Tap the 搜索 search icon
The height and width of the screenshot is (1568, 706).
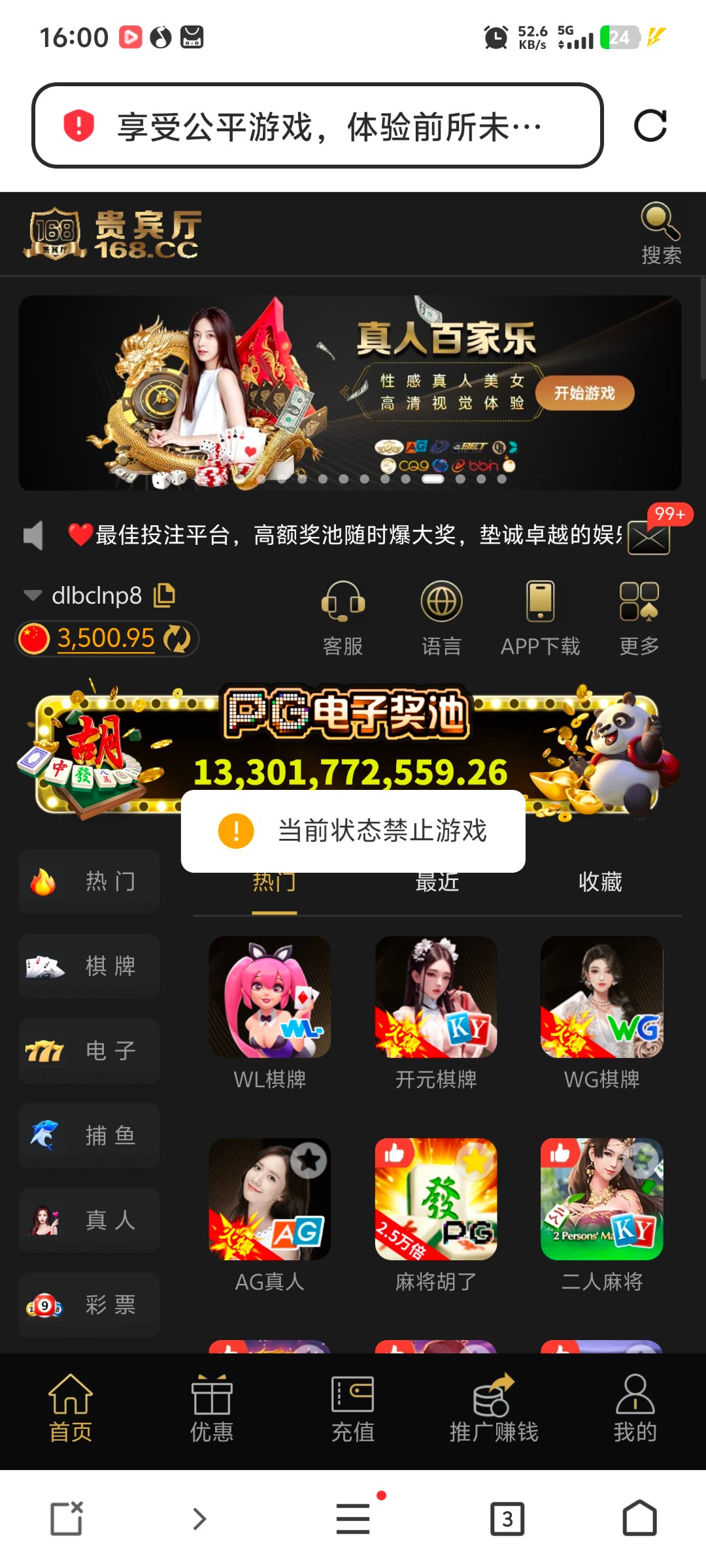660,232
